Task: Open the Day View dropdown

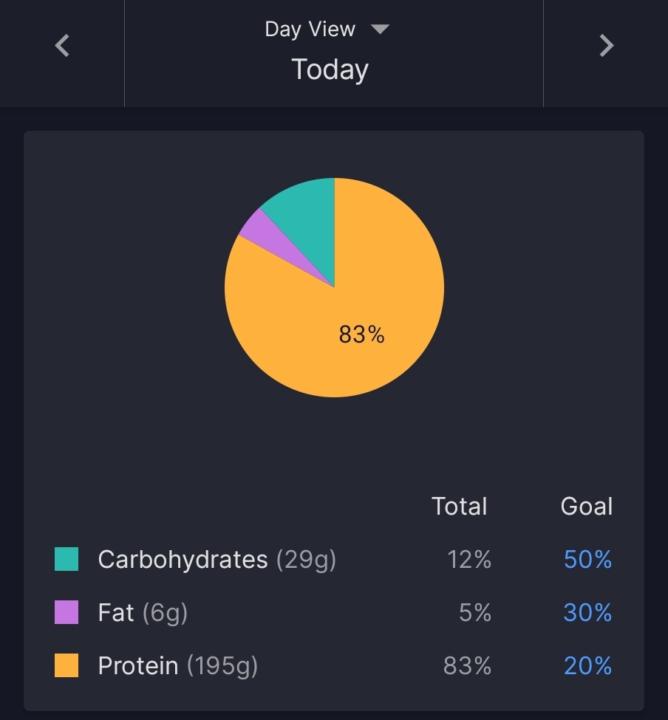Action: pos(326,29)
